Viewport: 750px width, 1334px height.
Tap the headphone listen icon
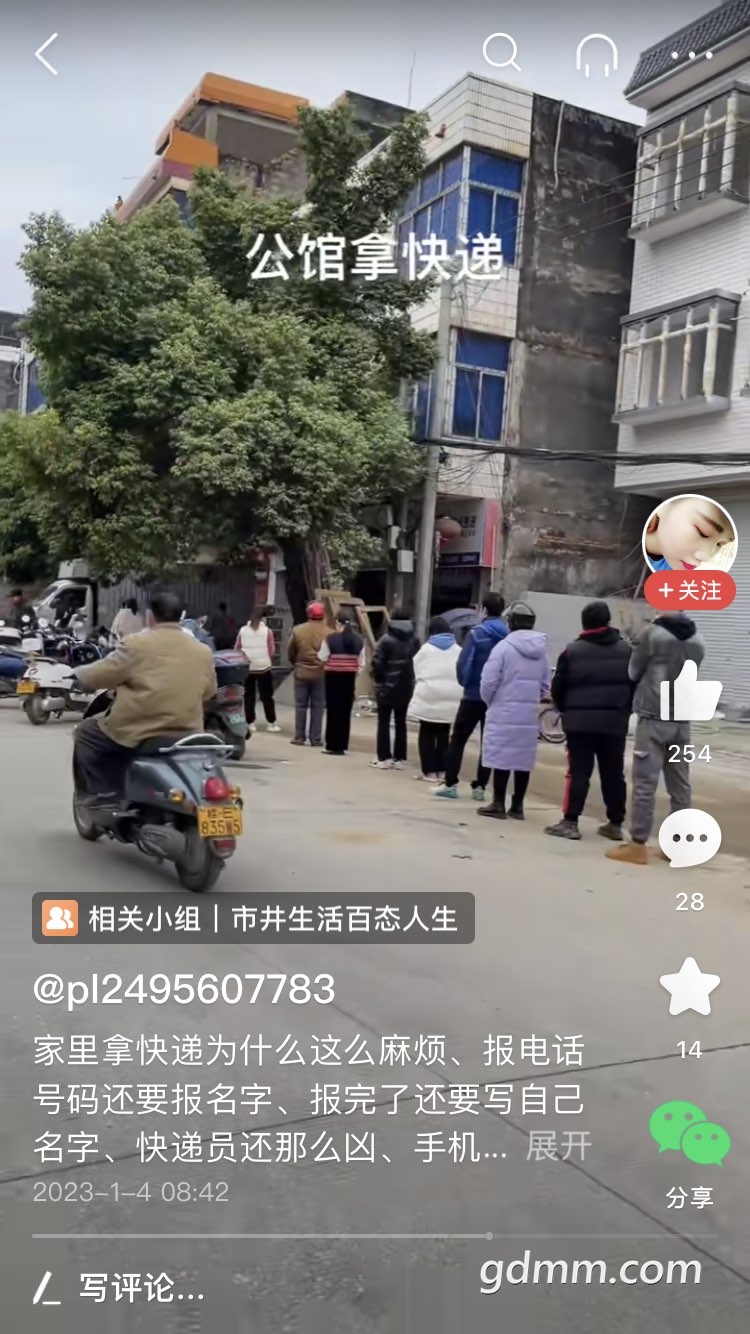[596, 54]
